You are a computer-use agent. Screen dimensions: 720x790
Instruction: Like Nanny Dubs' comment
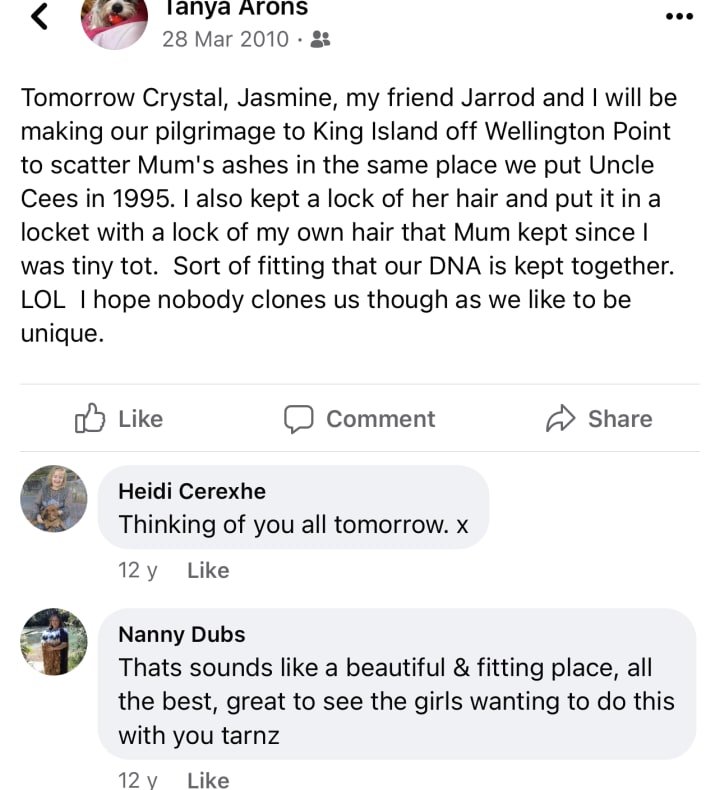point(208,779)
